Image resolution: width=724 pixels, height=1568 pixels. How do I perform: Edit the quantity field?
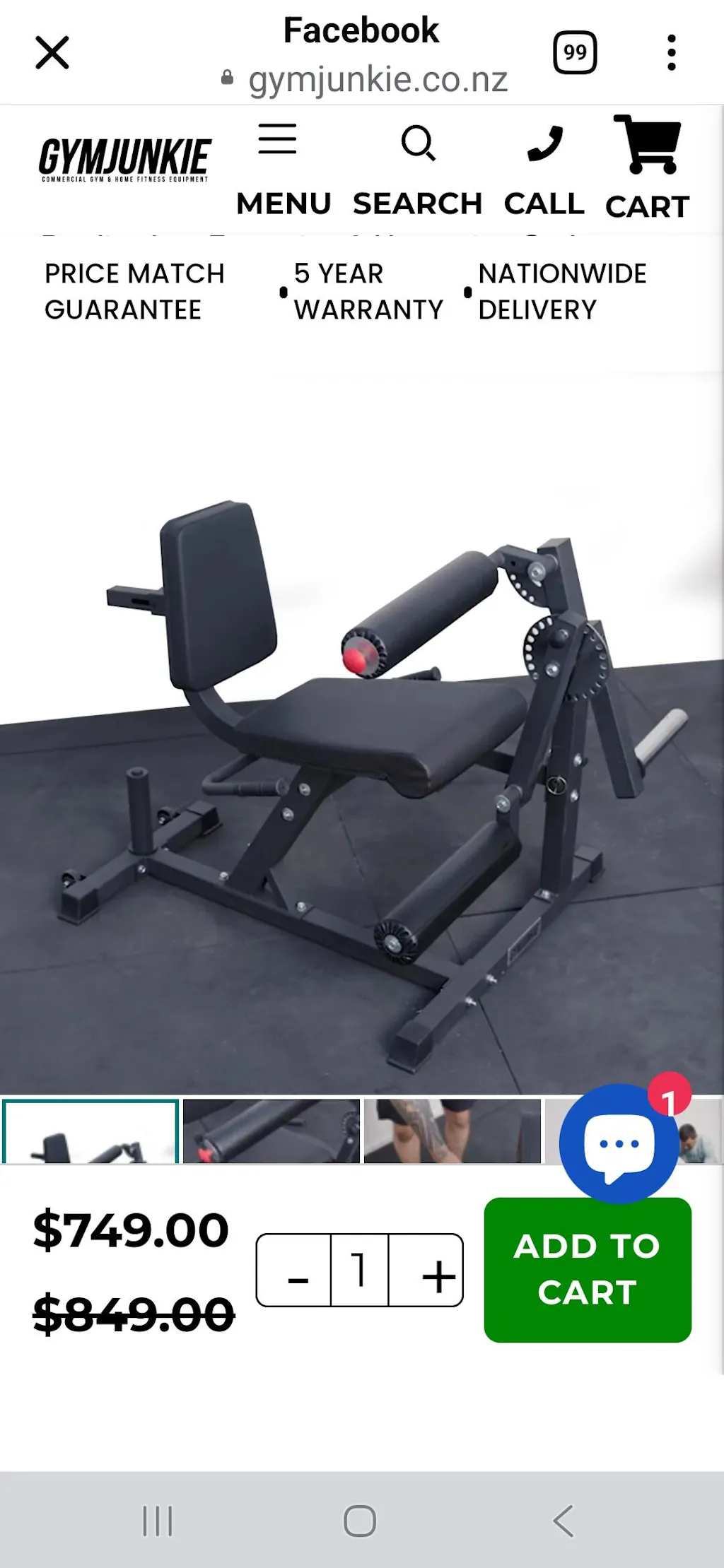point(359,1270)
